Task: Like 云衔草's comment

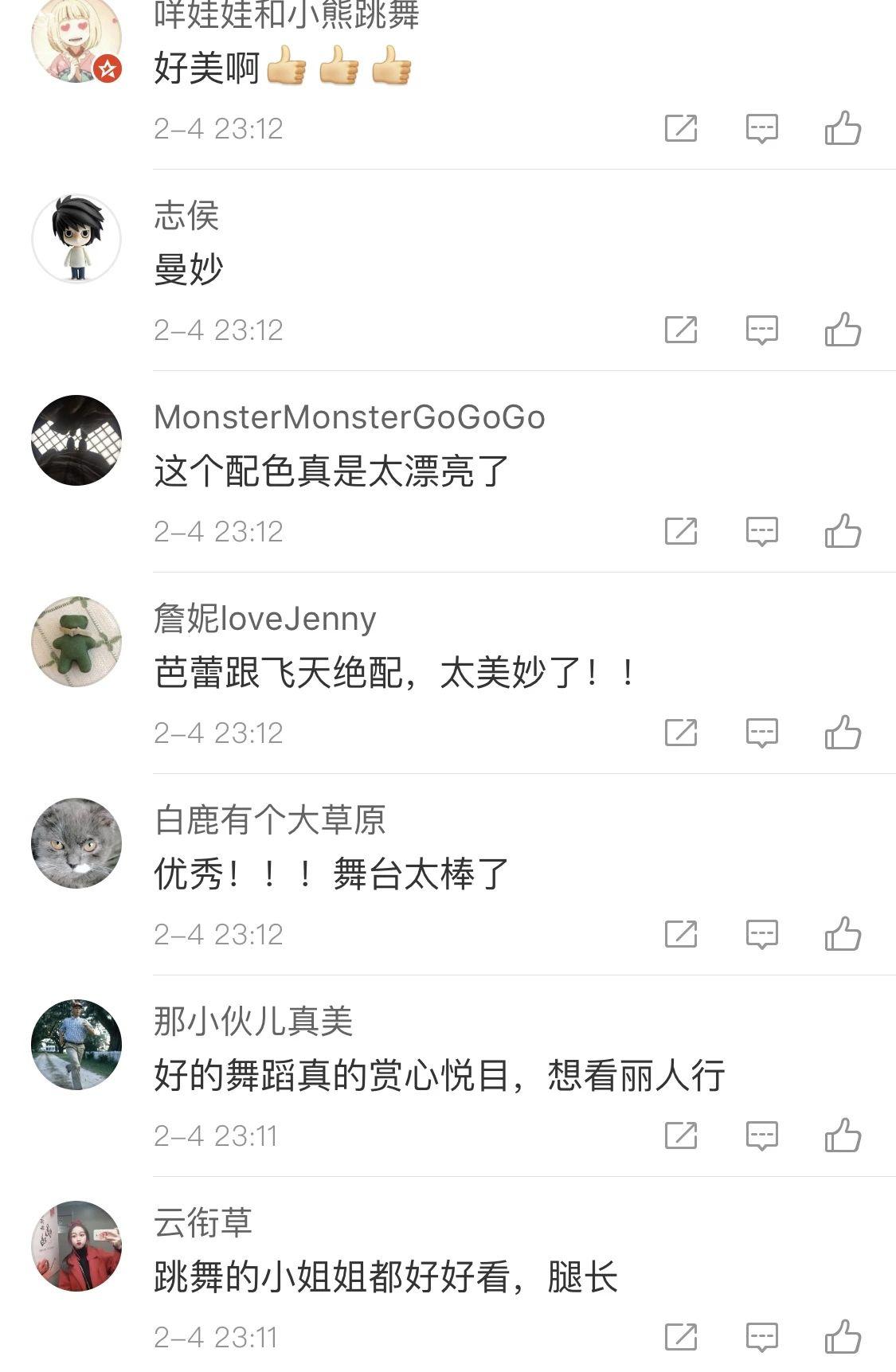Action: point(843,1336)
